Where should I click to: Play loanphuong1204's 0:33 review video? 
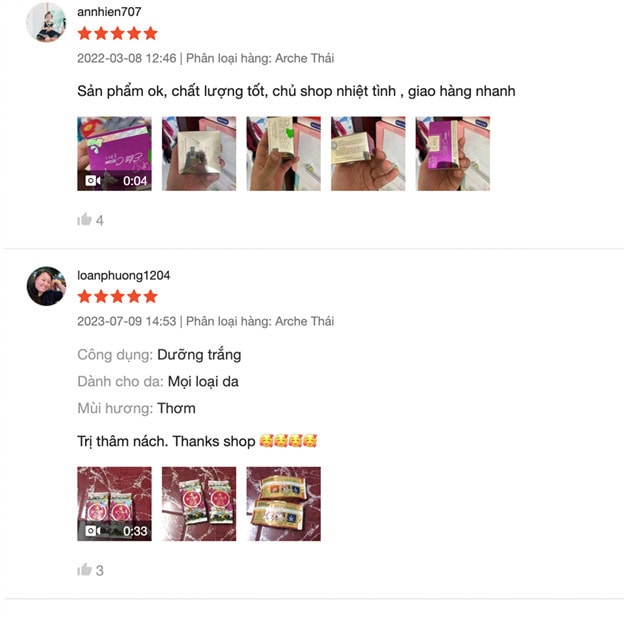114,503
